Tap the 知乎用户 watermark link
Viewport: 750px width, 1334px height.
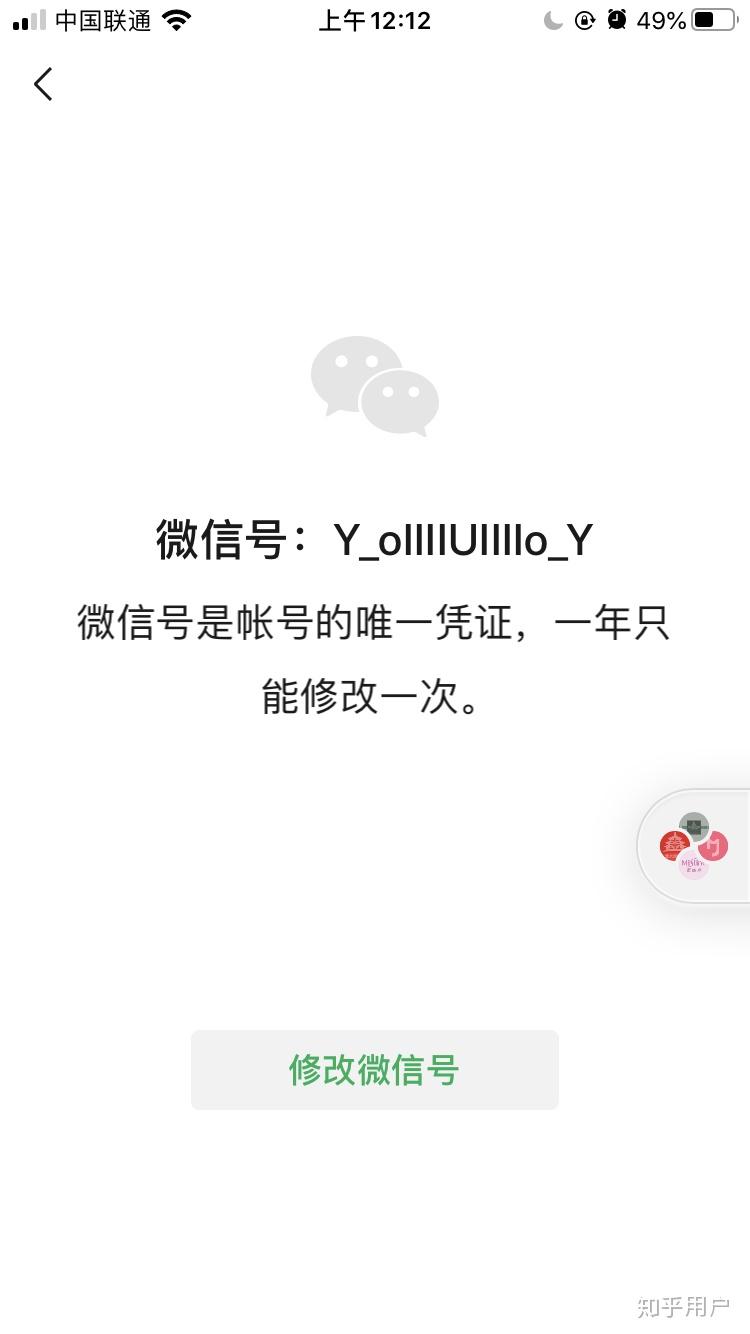point(681,1306)
